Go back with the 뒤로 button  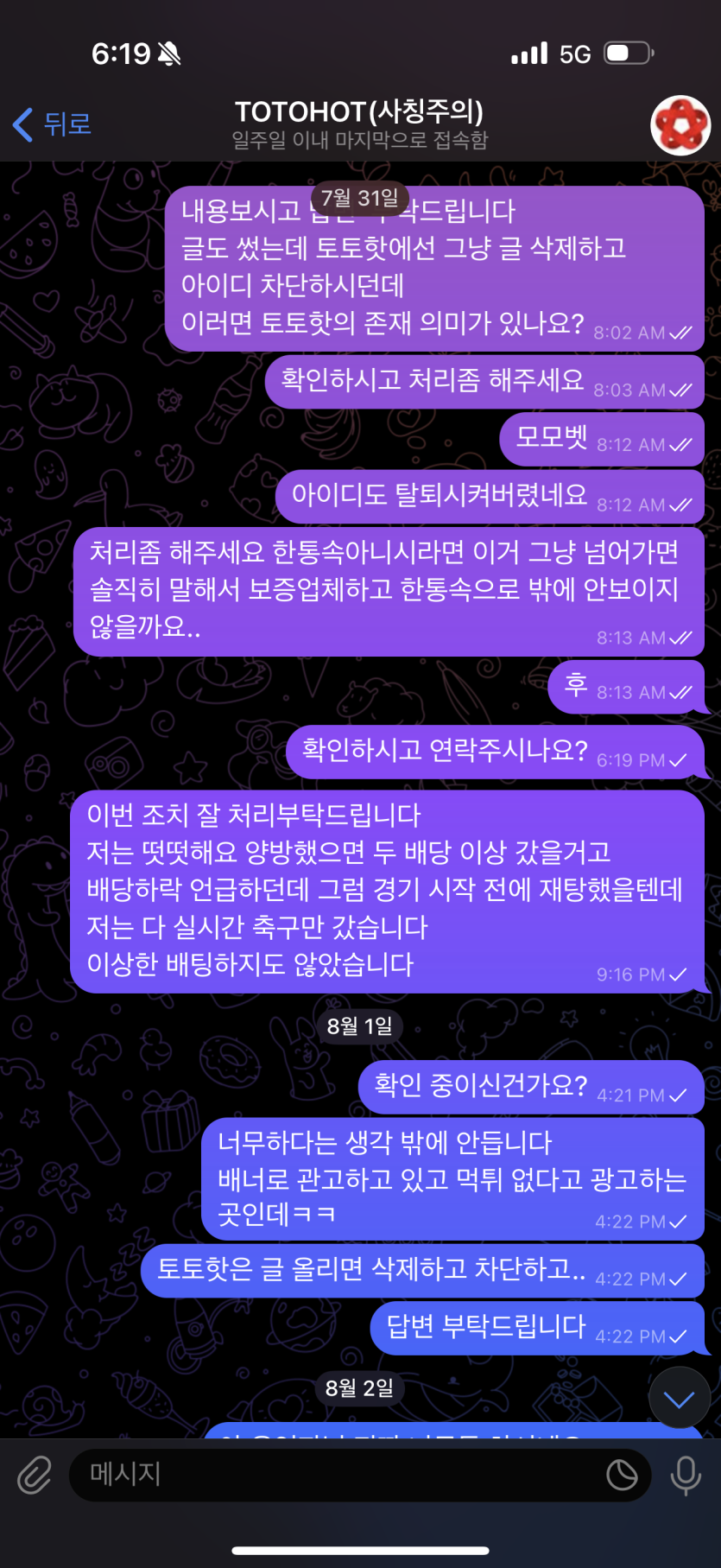[52, 124]
